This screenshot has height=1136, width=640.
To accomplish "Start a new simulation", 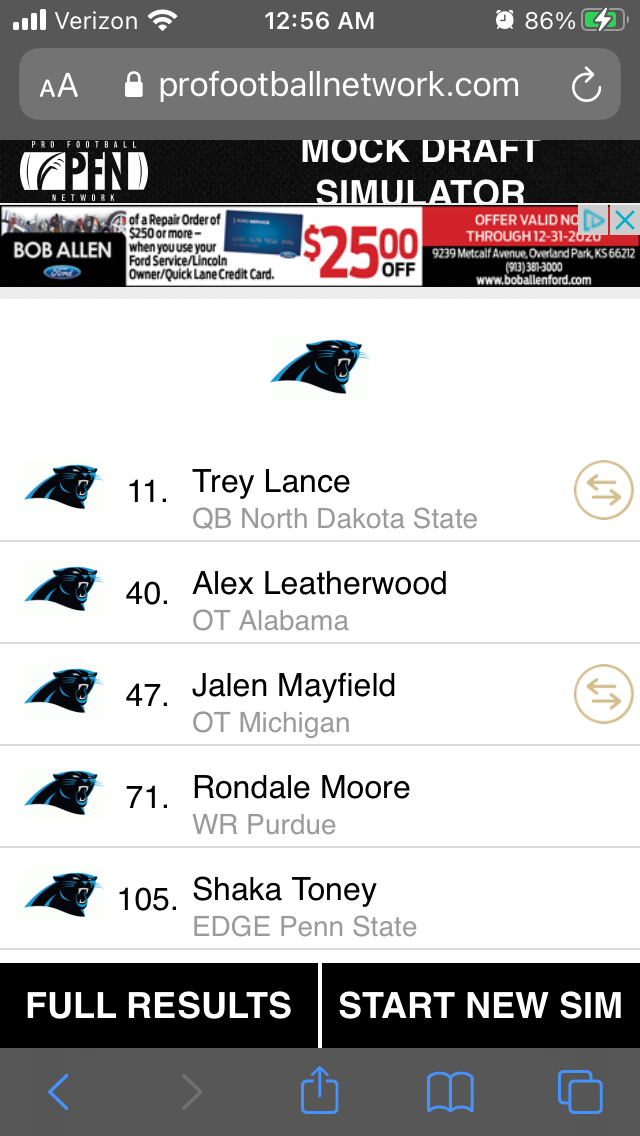I will click(481, 1005).
